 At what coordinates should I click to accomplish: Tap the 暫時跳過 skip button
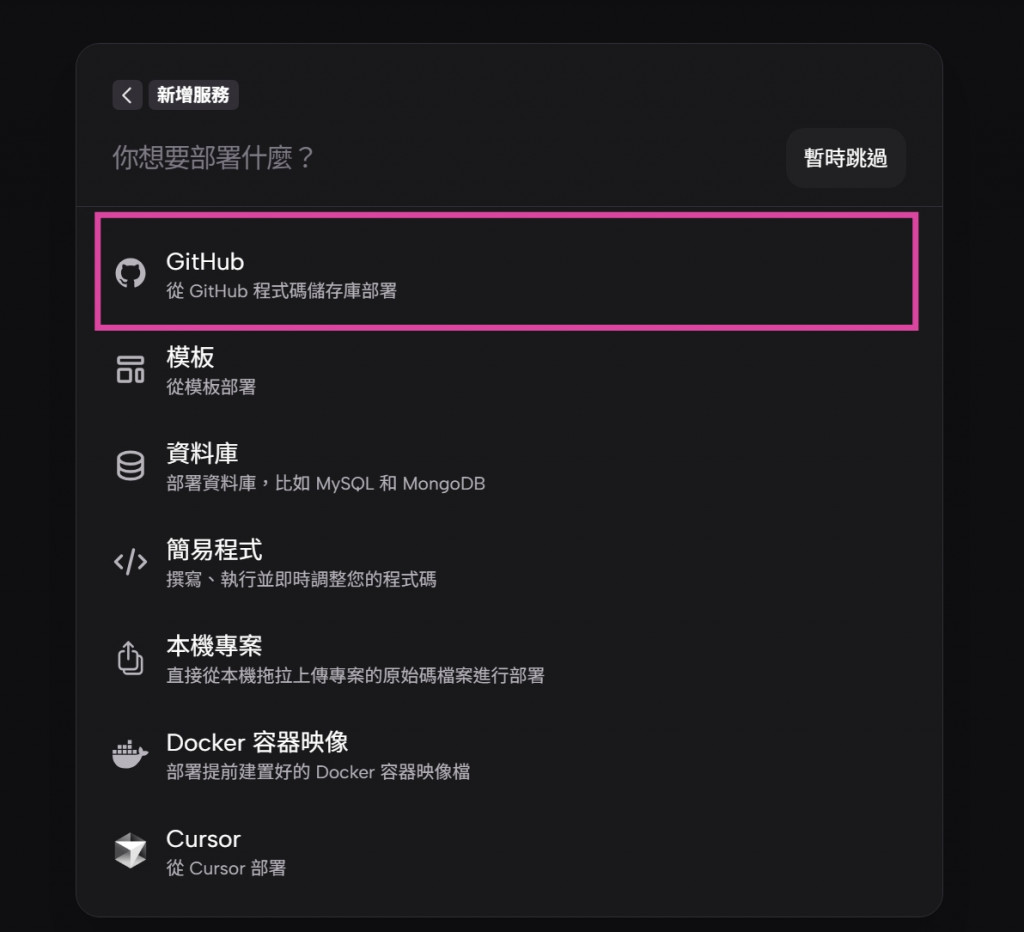click(x=845, y=158)
